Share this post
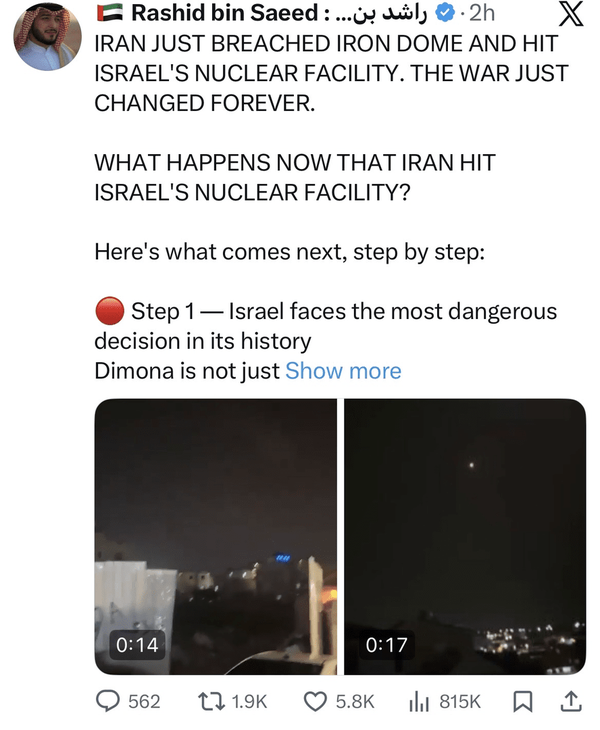This screenshot has width=600, height=730. (x=571, y=702)
